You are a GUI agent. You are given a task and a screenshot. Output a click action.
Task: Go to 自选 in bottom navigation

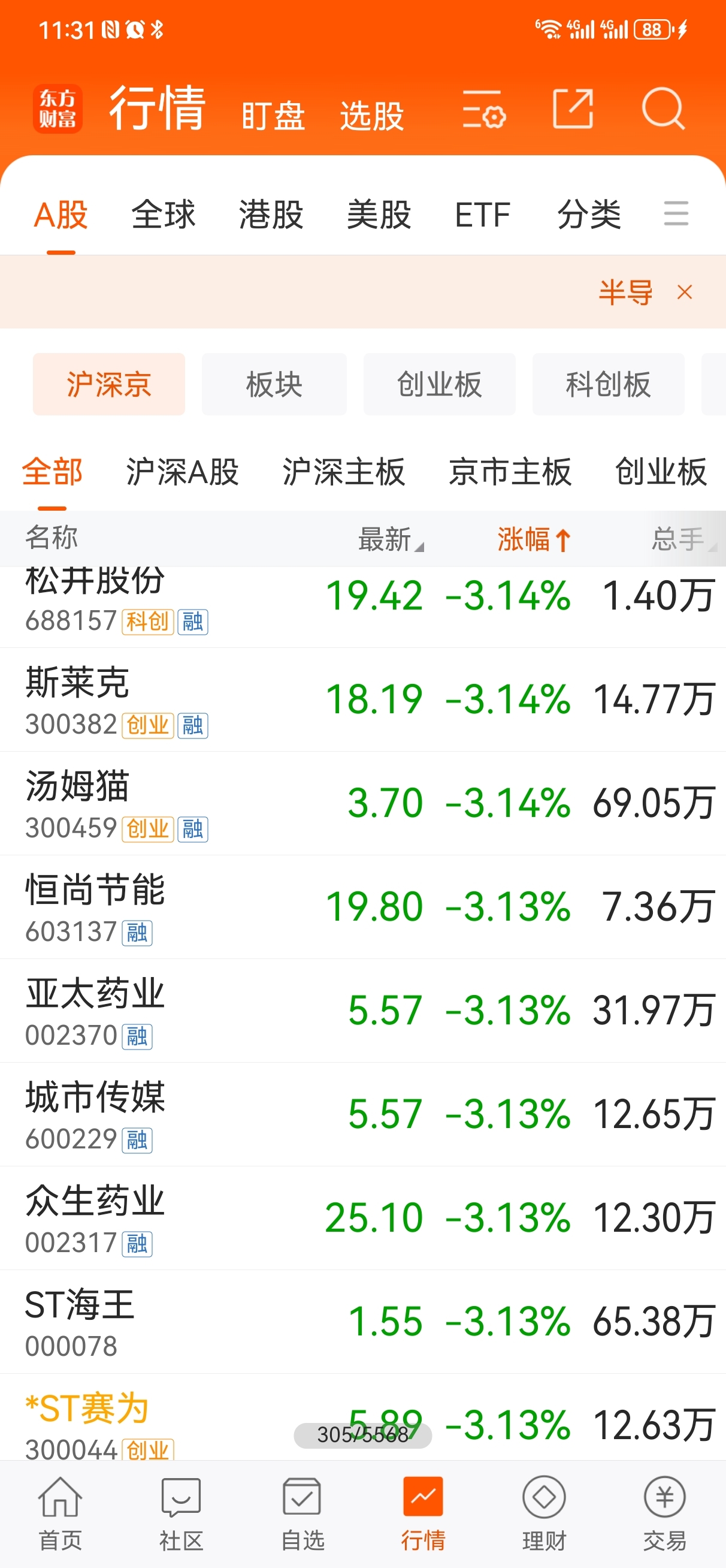click(302, 1513)
